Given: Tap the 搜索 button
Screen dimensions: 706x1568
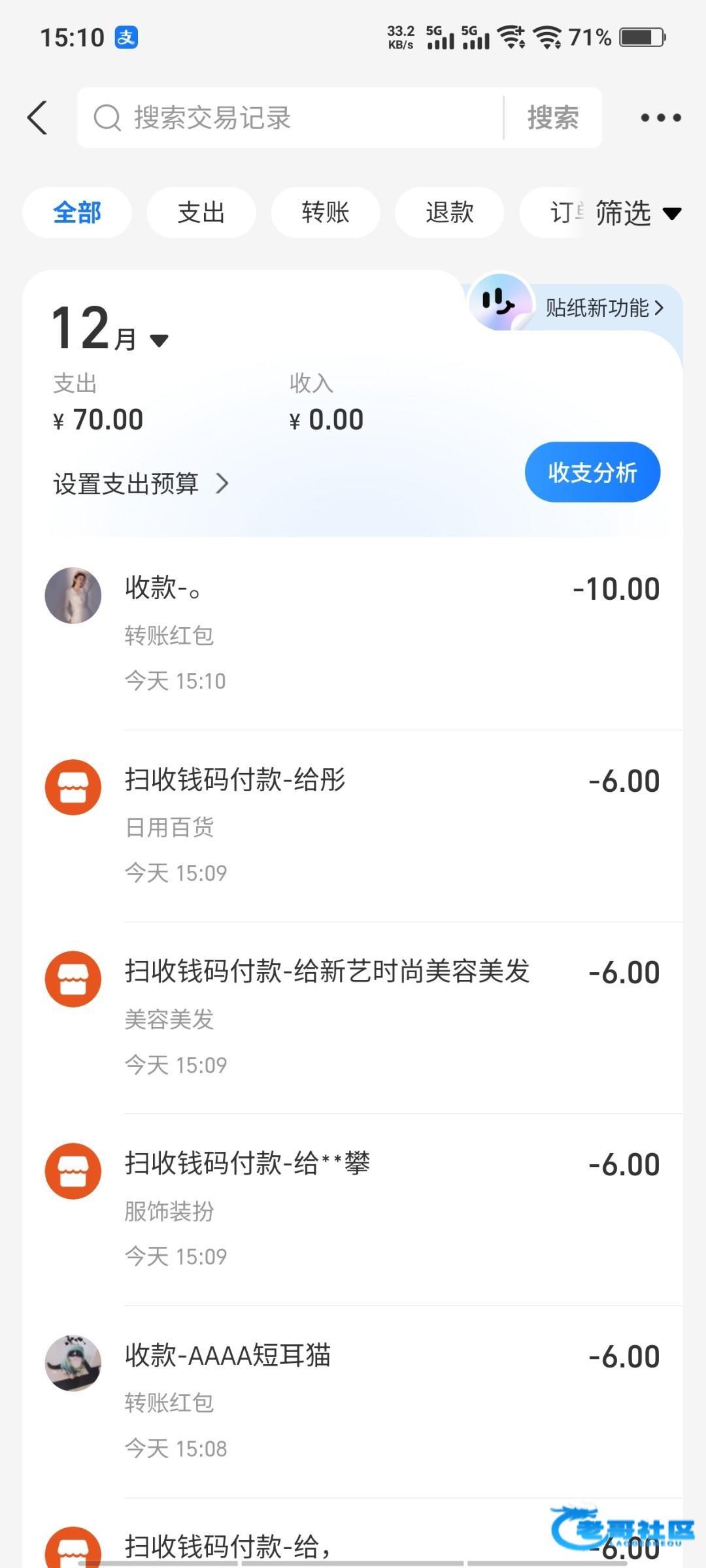Looking at the screenshot, I should 553,118.
